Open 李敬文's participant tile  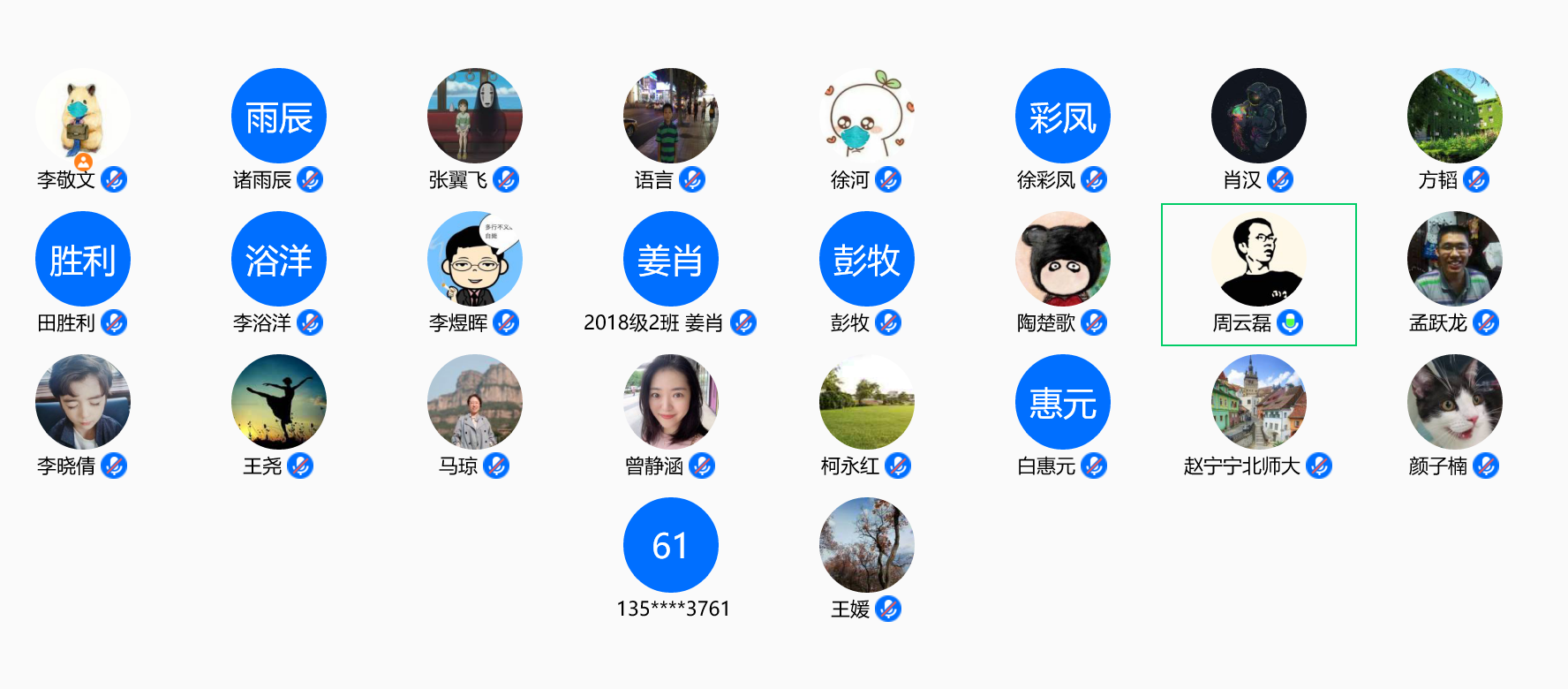point(83,117)
